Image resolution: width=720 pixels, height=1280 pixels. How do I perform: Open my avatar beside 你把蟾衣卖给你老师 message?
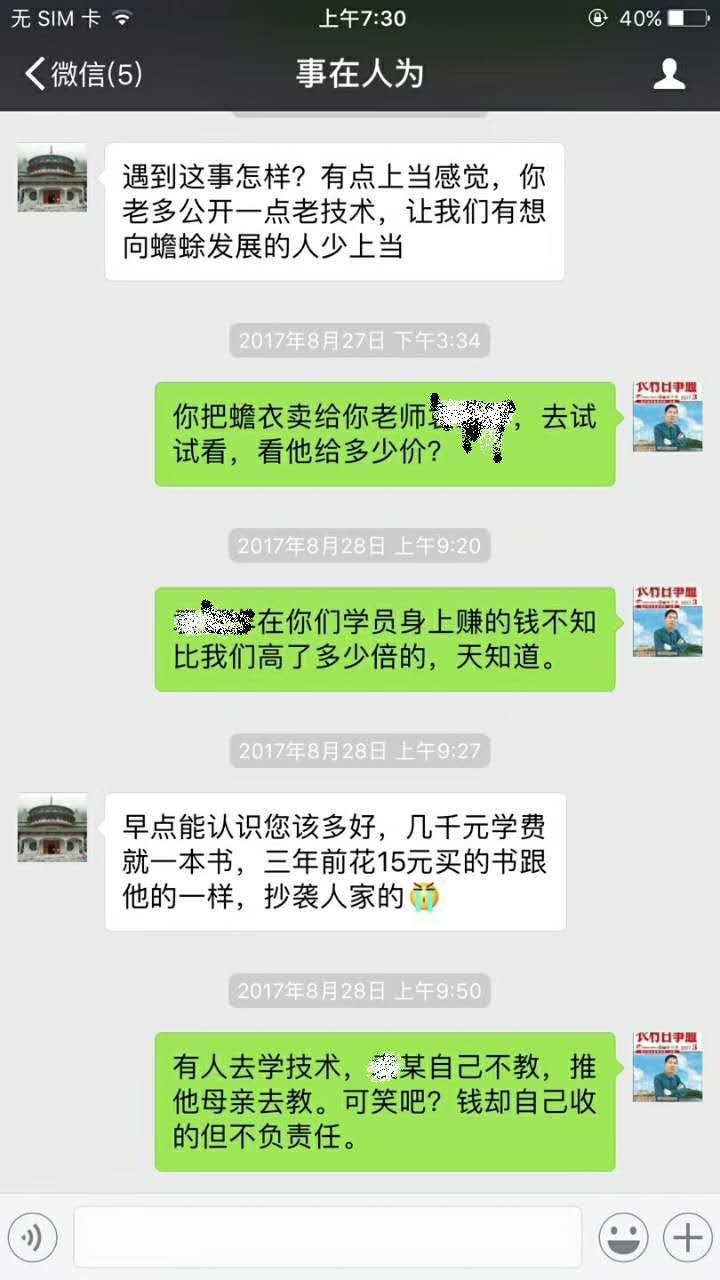pos(667,416)
